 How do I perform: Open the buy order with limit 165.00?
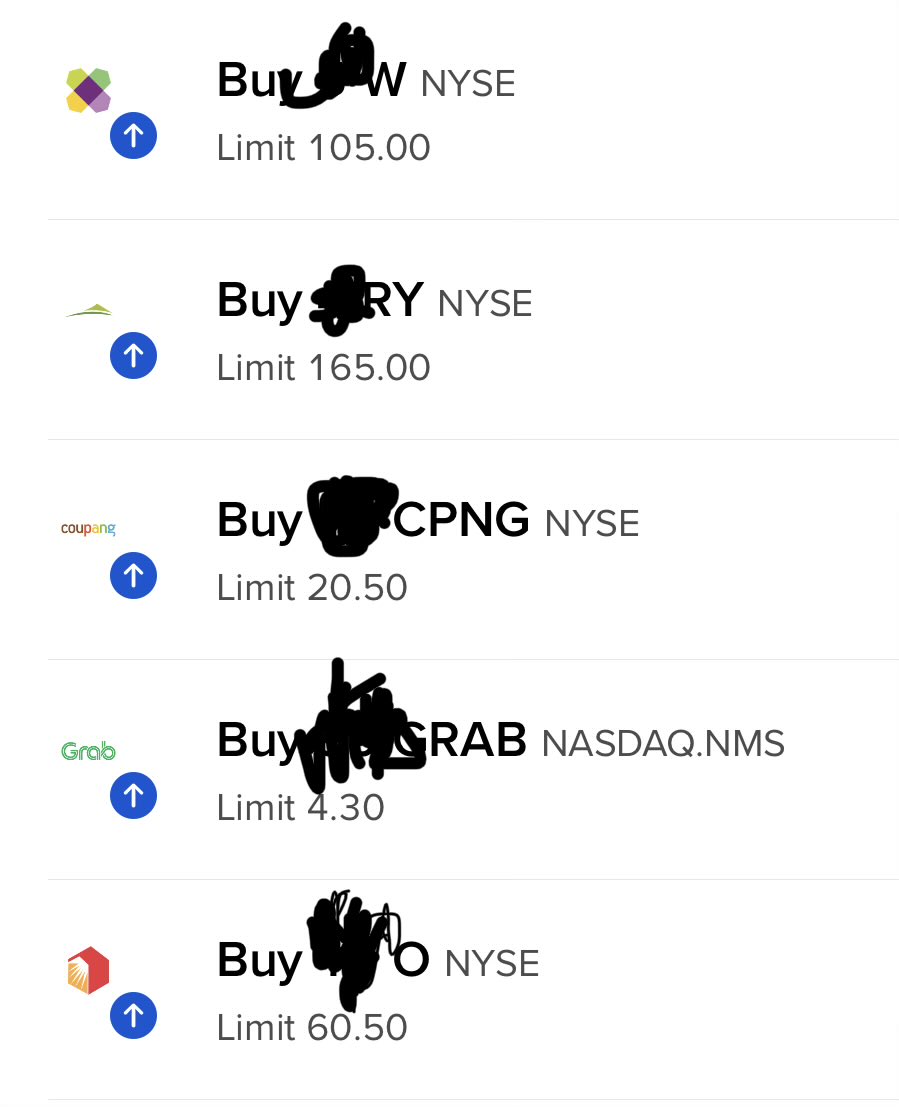(x=450, y=330)
